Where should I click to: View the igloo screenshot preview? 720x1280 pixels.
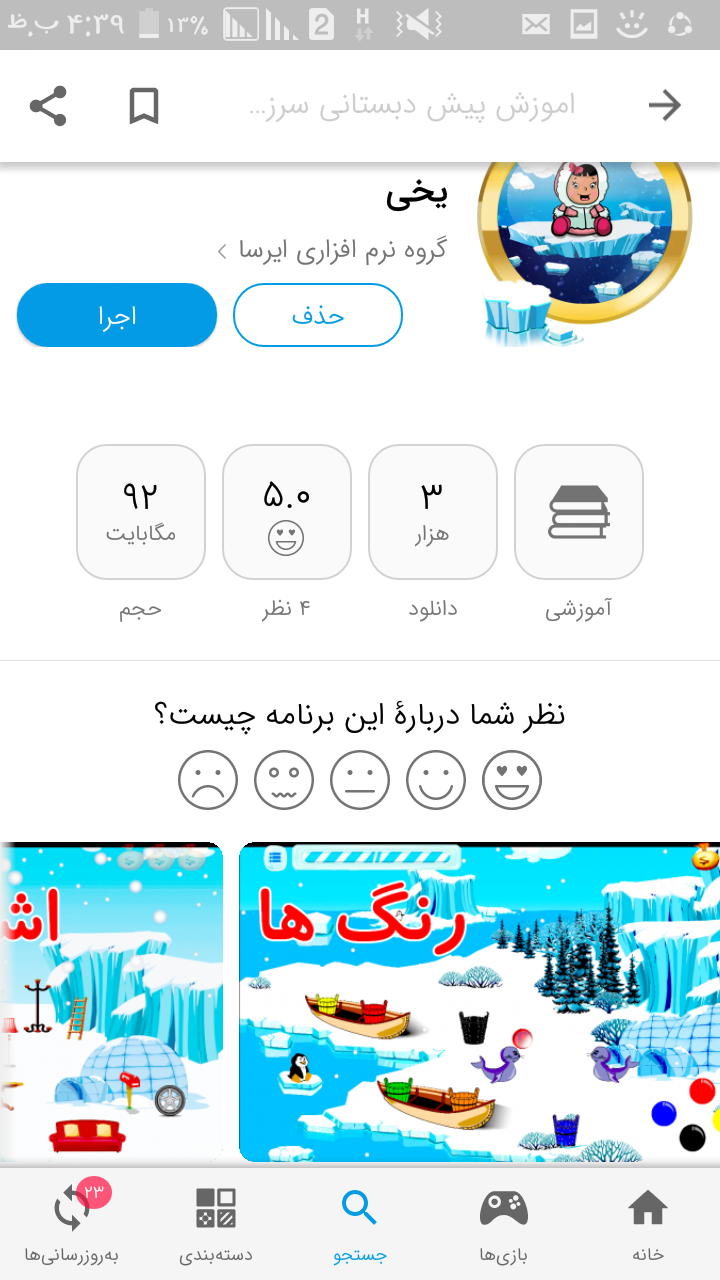click(111, 1002)
